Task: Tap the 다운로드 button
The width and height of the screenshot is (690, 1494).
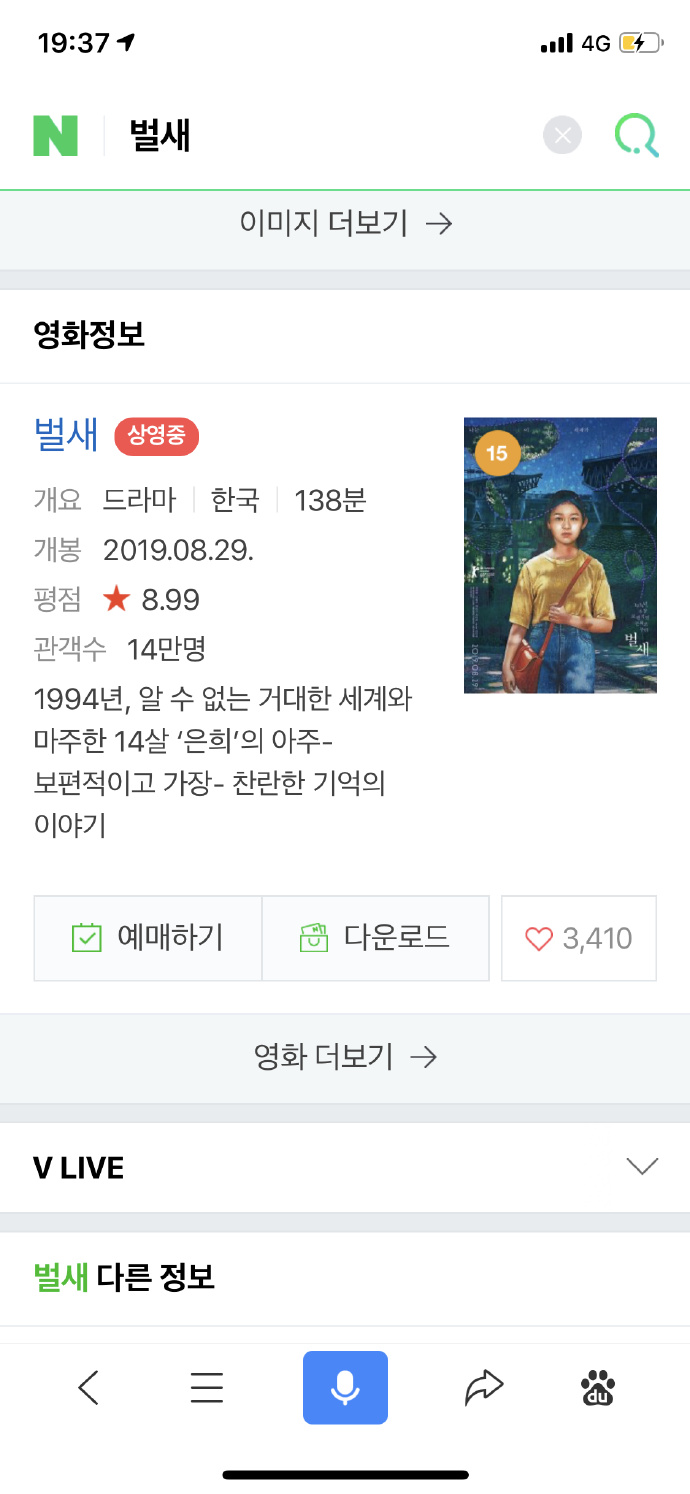Action: tap(376, 938)
